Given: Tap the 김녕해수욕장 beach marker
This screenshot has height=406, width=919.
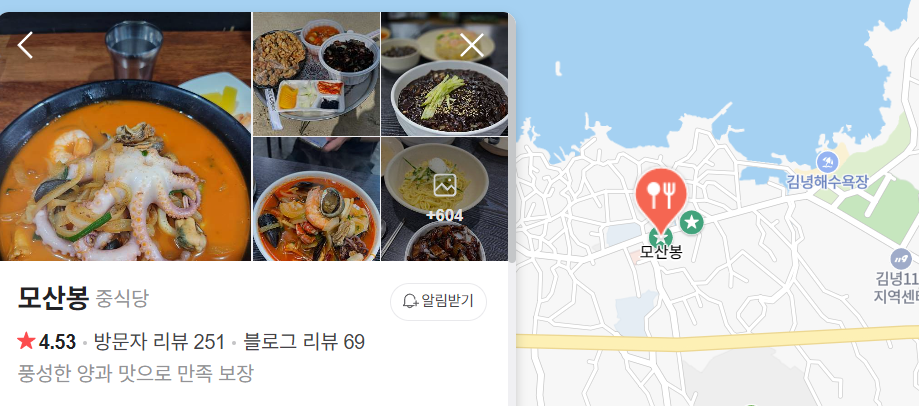Looking at the screenshot, I should pos(827,162).
